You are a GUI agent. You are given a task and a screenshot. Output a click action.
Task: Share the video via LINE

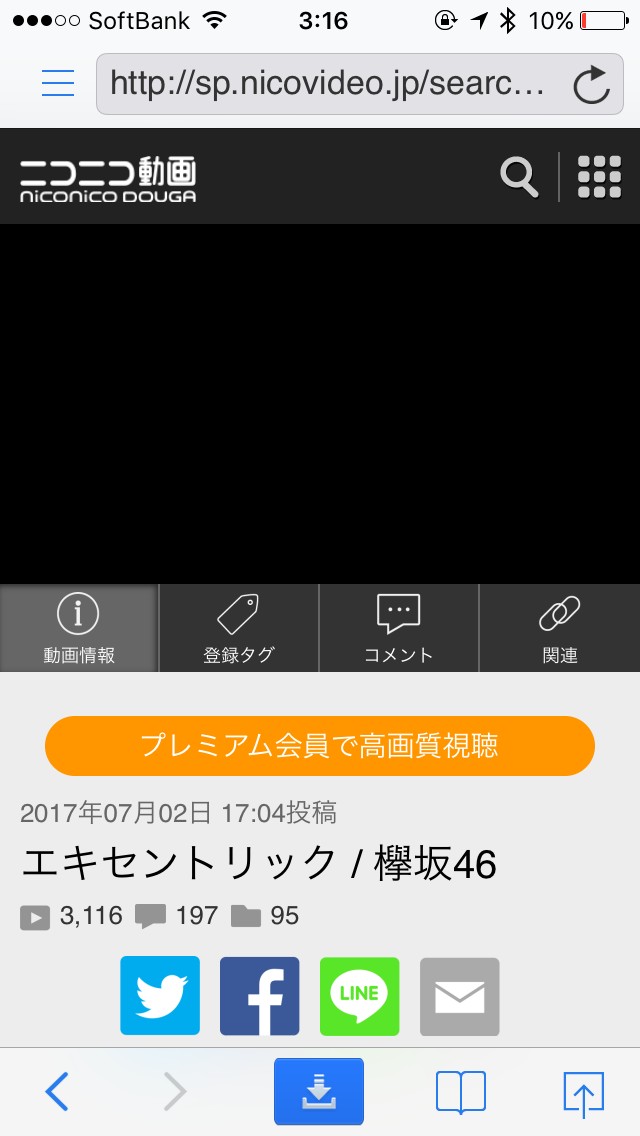(x=360, y=996)
